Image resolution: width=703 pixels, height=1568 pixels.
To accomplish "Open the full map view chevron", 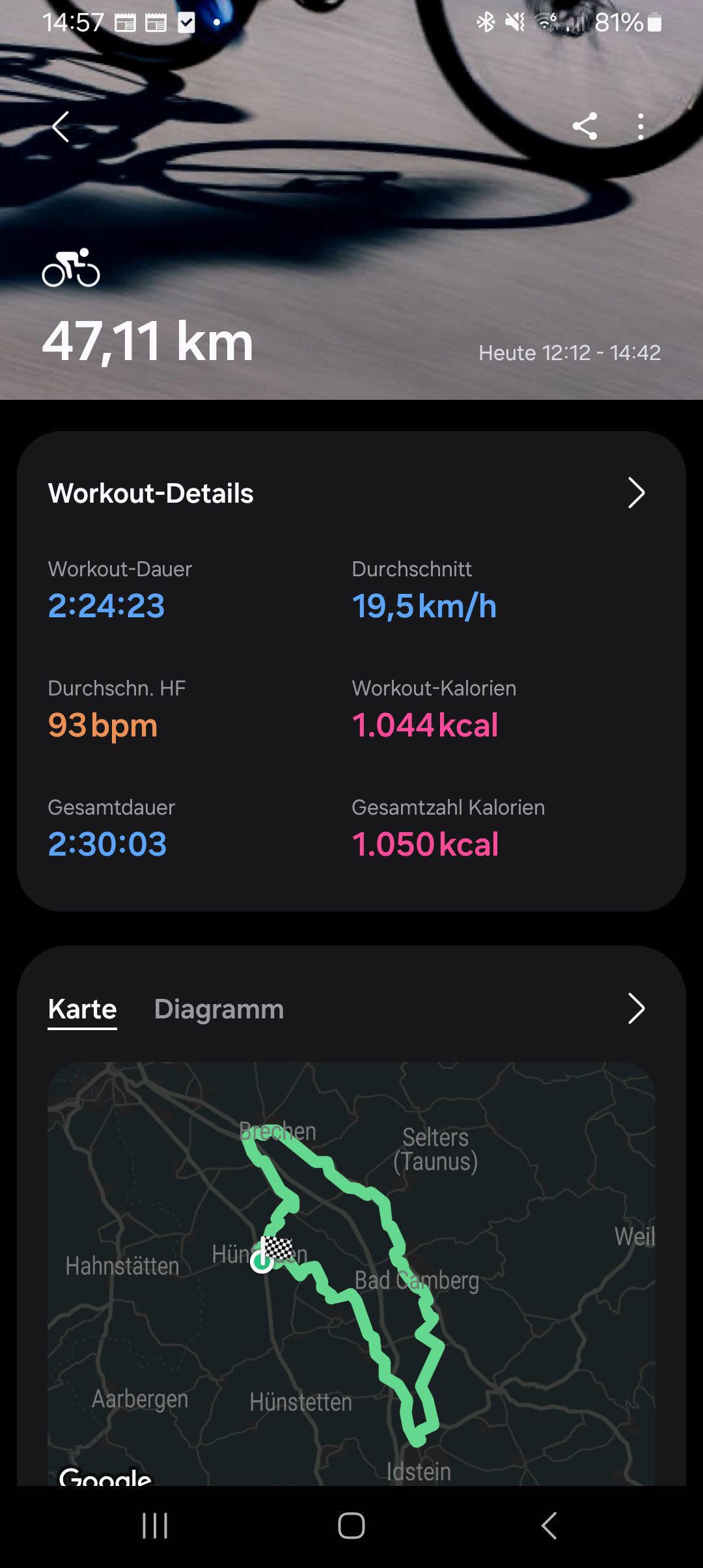I will (635, 1009).
